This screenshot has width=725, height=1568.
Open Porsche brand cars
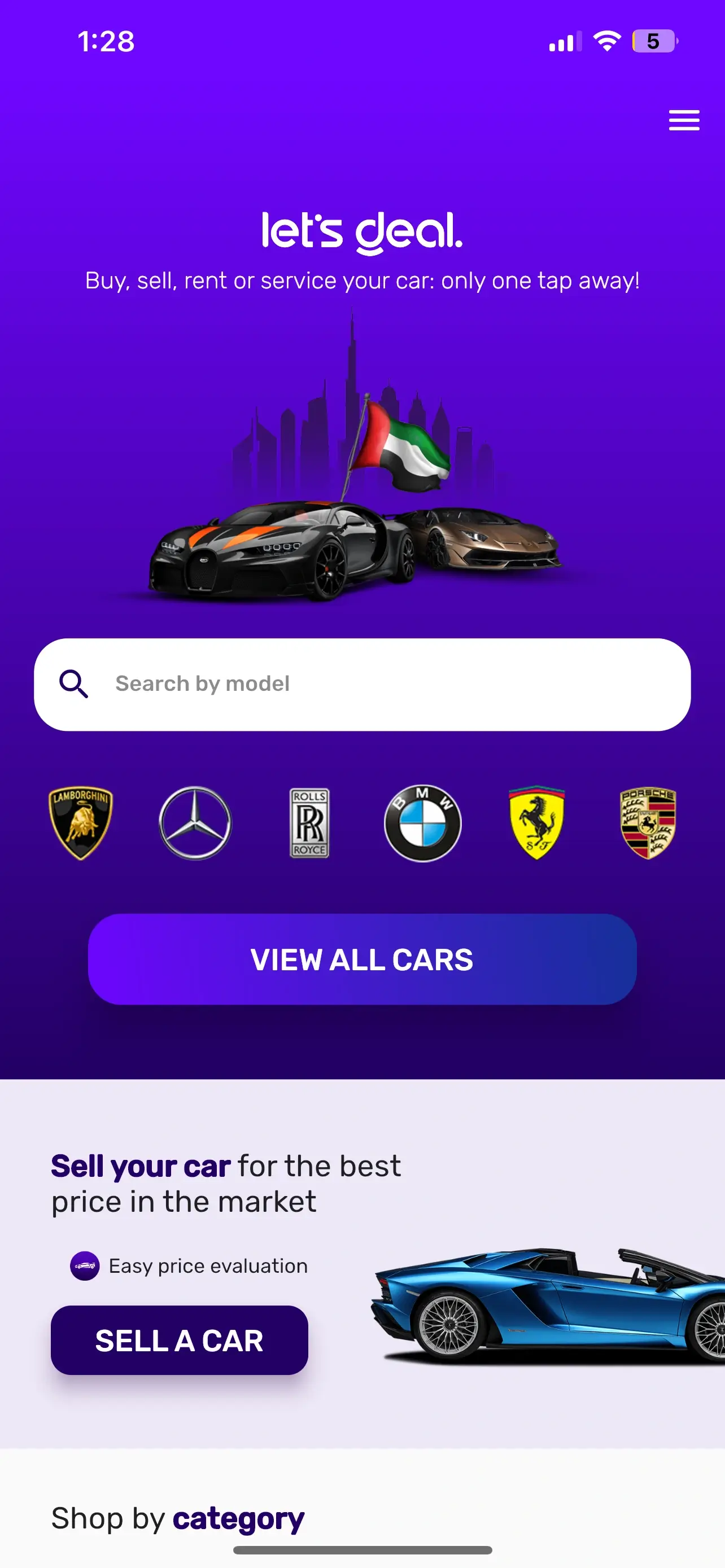pyautogui.click(x=648, y=822)
